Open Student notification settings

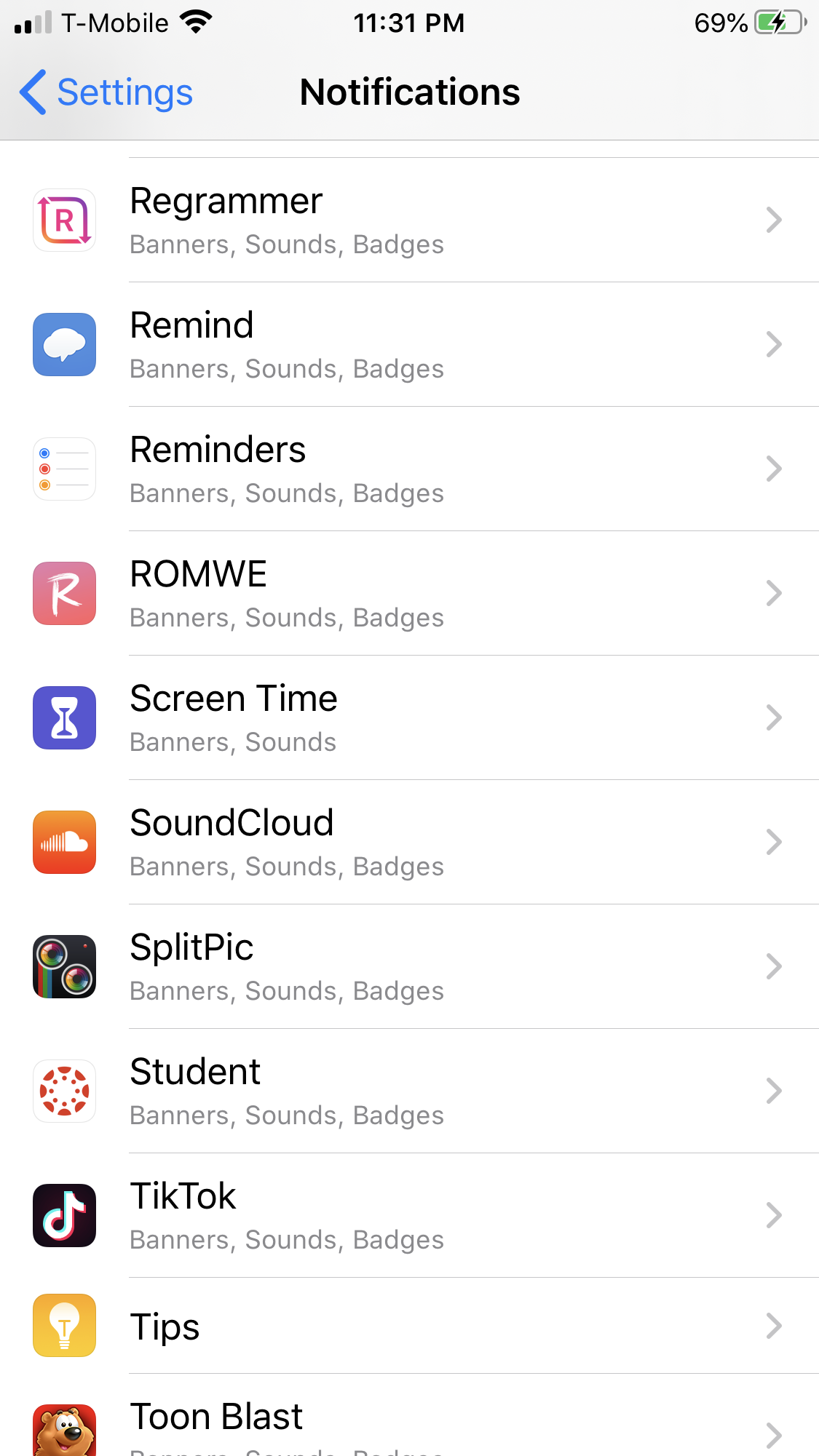click(x=409, y=1091)
